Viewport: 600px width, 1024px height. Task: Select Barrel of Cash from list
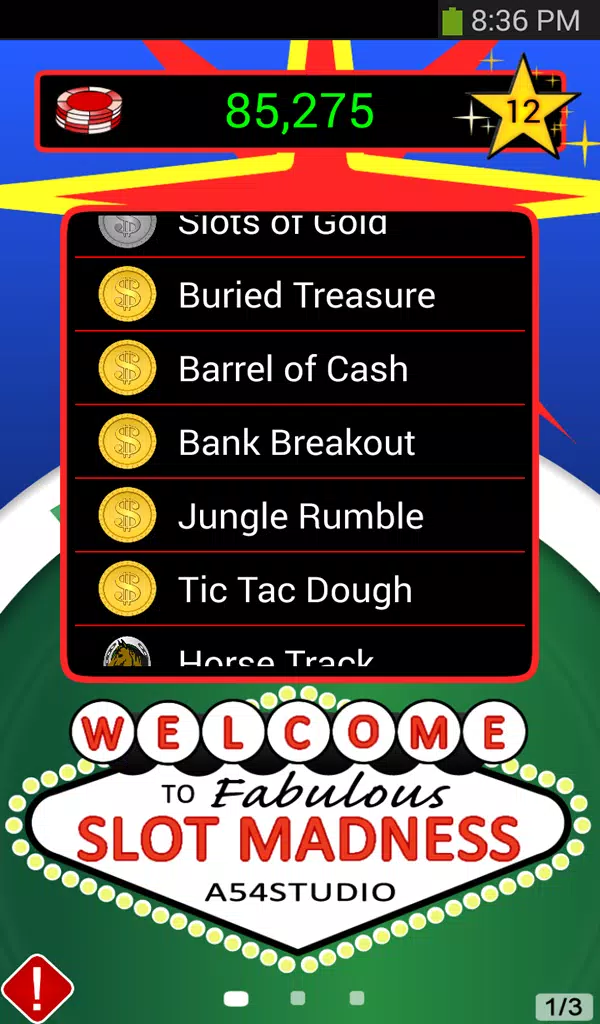[300, 368]
